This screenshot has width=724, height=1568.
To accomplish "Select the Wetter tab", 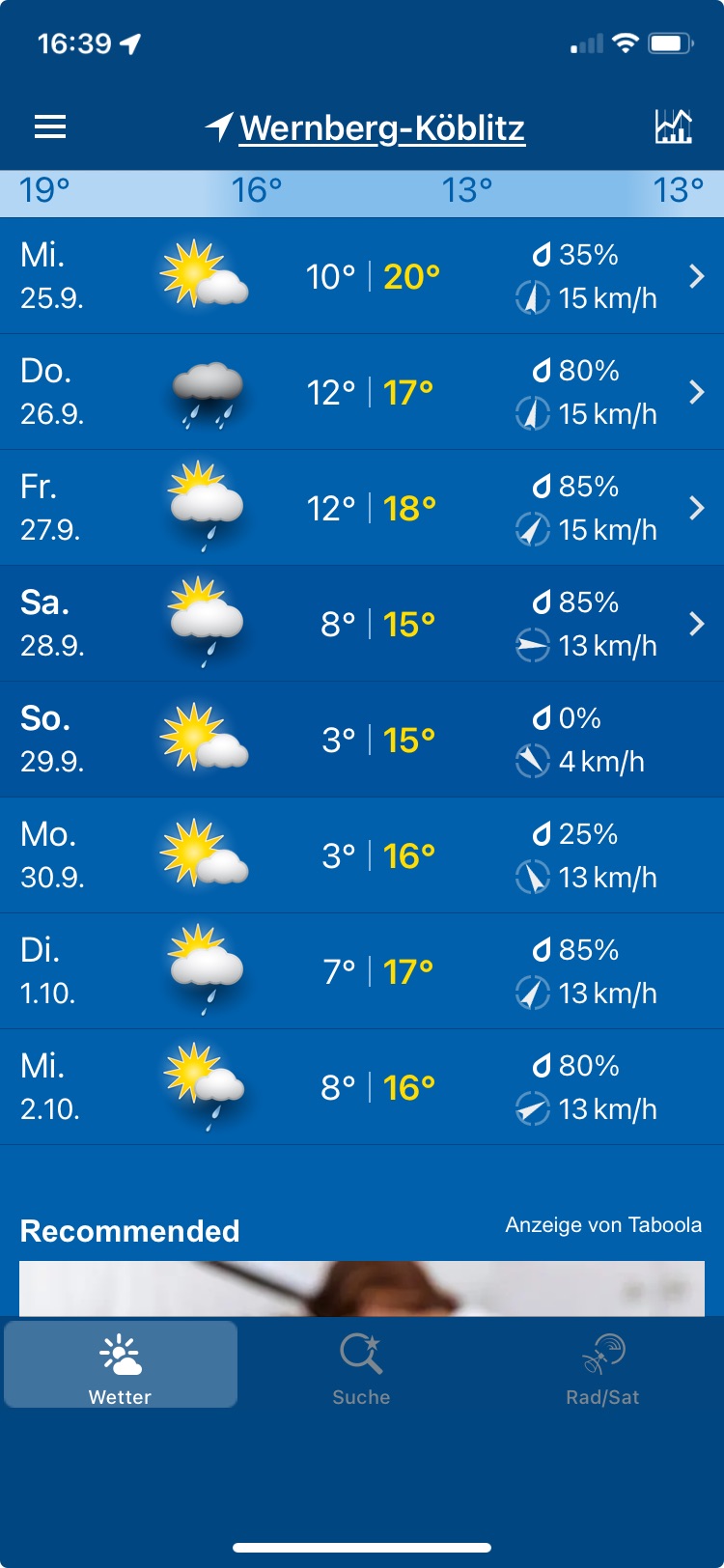I will click(x=121, y=1364).
